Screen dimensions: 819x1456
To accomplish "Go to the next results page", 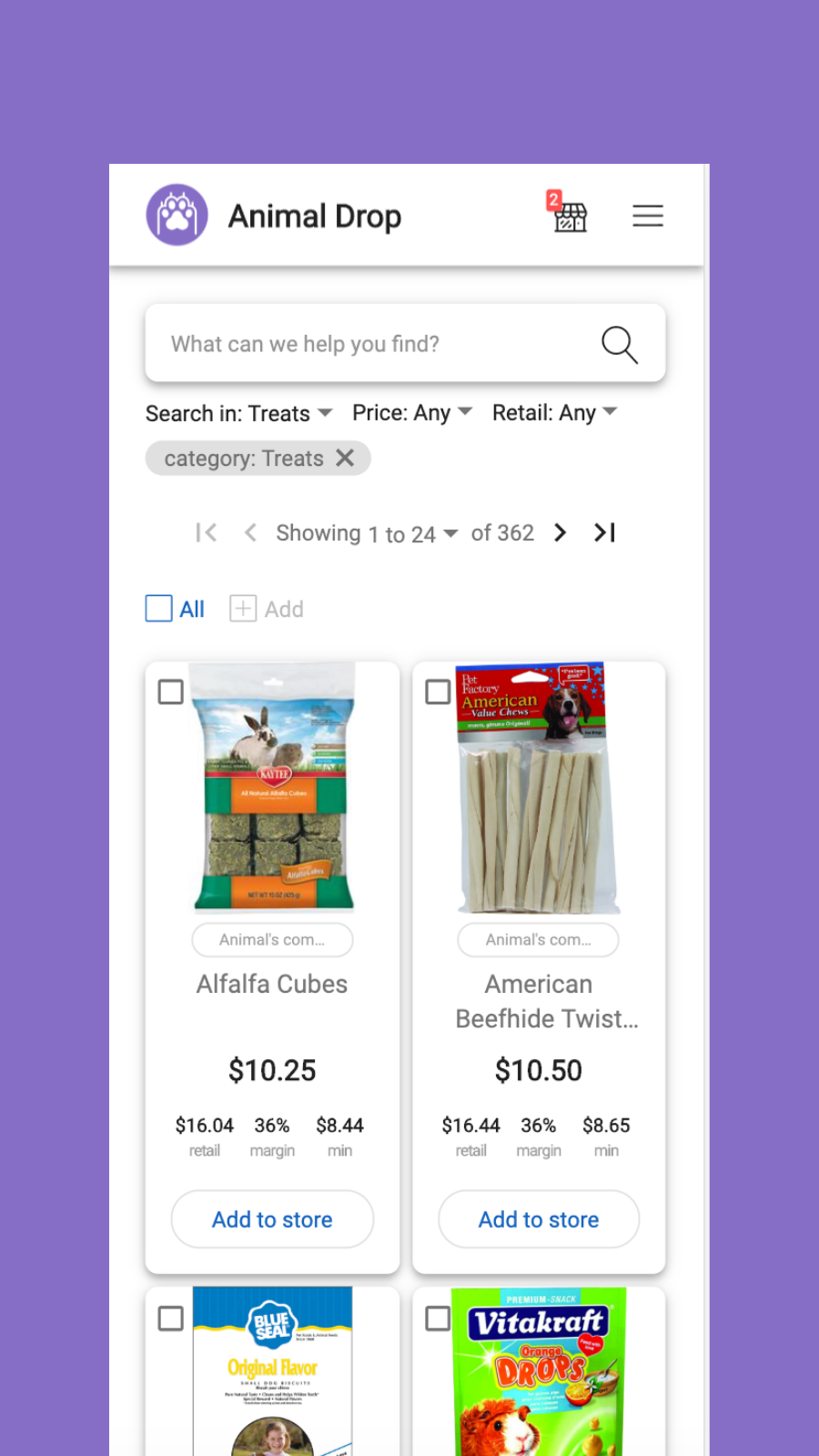I will (x=561, y=532).
